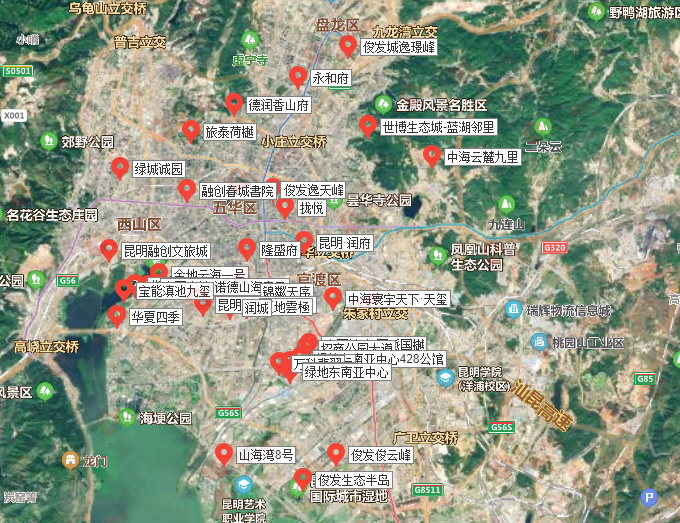Viewport: 680px width, 523px height.
Task: Tap the 中海寰宇天下·天玺 marker
Action: (333, 297)
